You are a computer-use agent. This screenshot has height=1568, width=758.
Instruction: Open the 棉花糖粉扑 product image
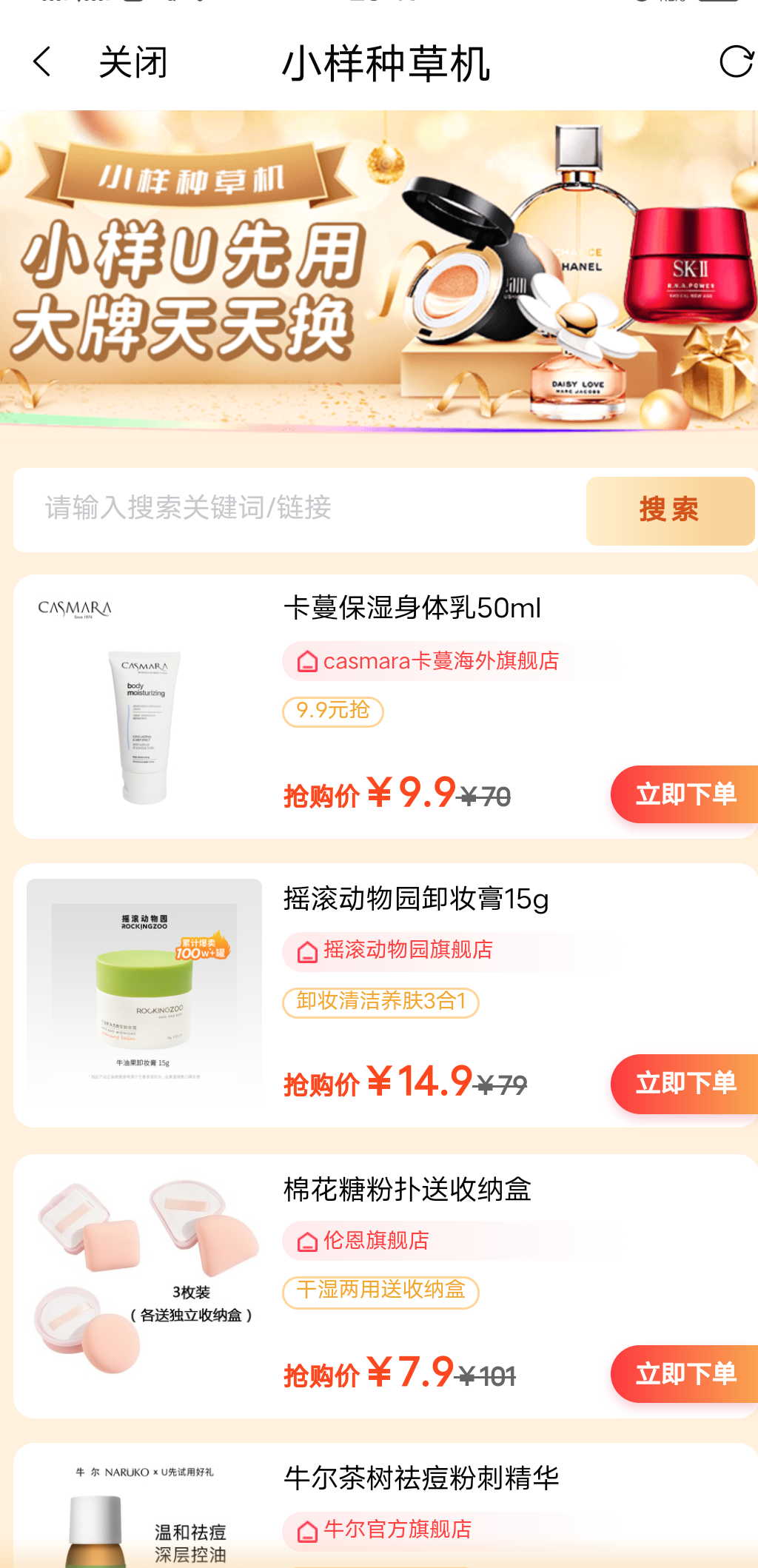click(144, 1284)
